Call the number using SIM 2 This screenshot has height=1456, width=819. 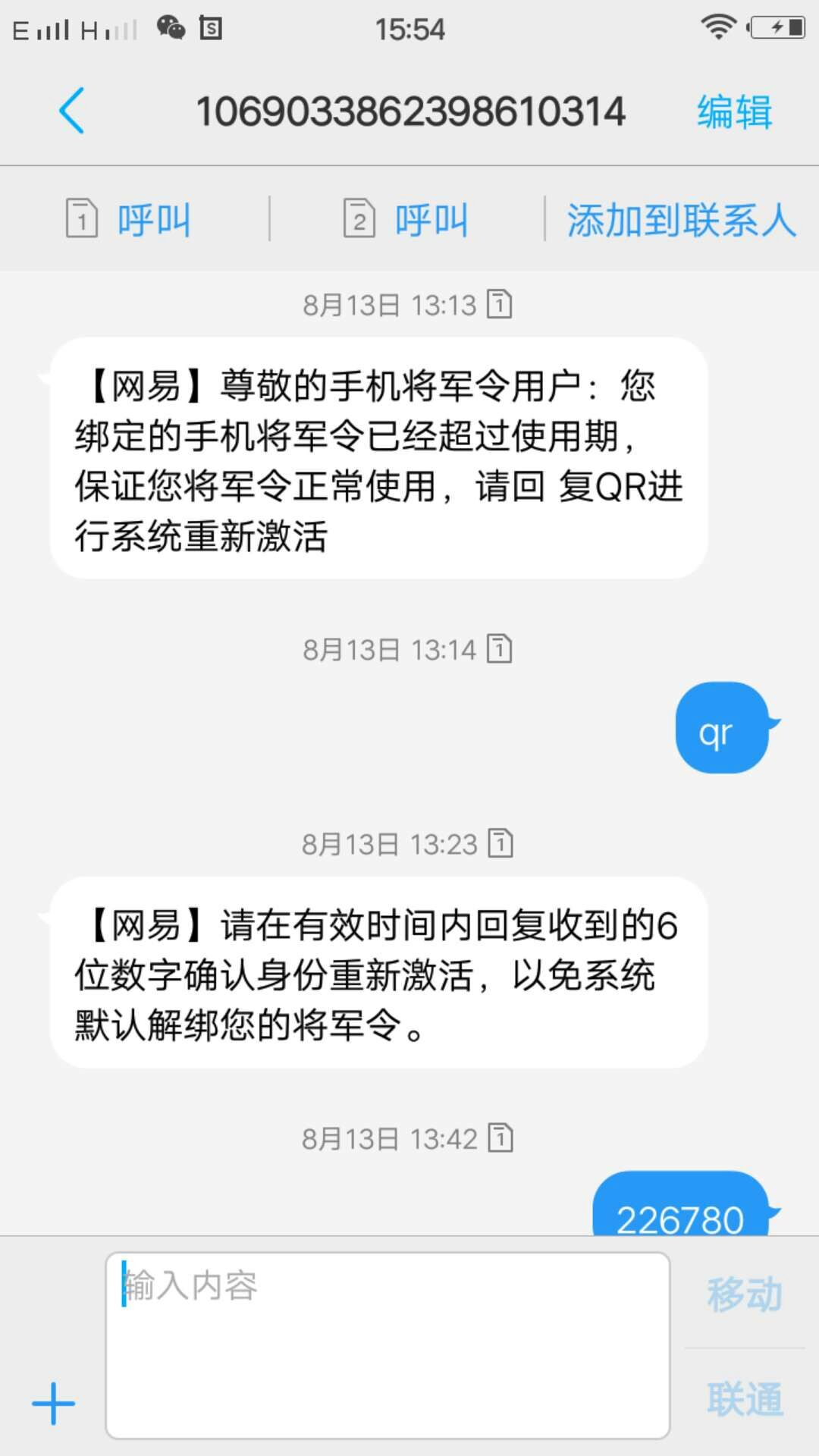pos(406,219)
